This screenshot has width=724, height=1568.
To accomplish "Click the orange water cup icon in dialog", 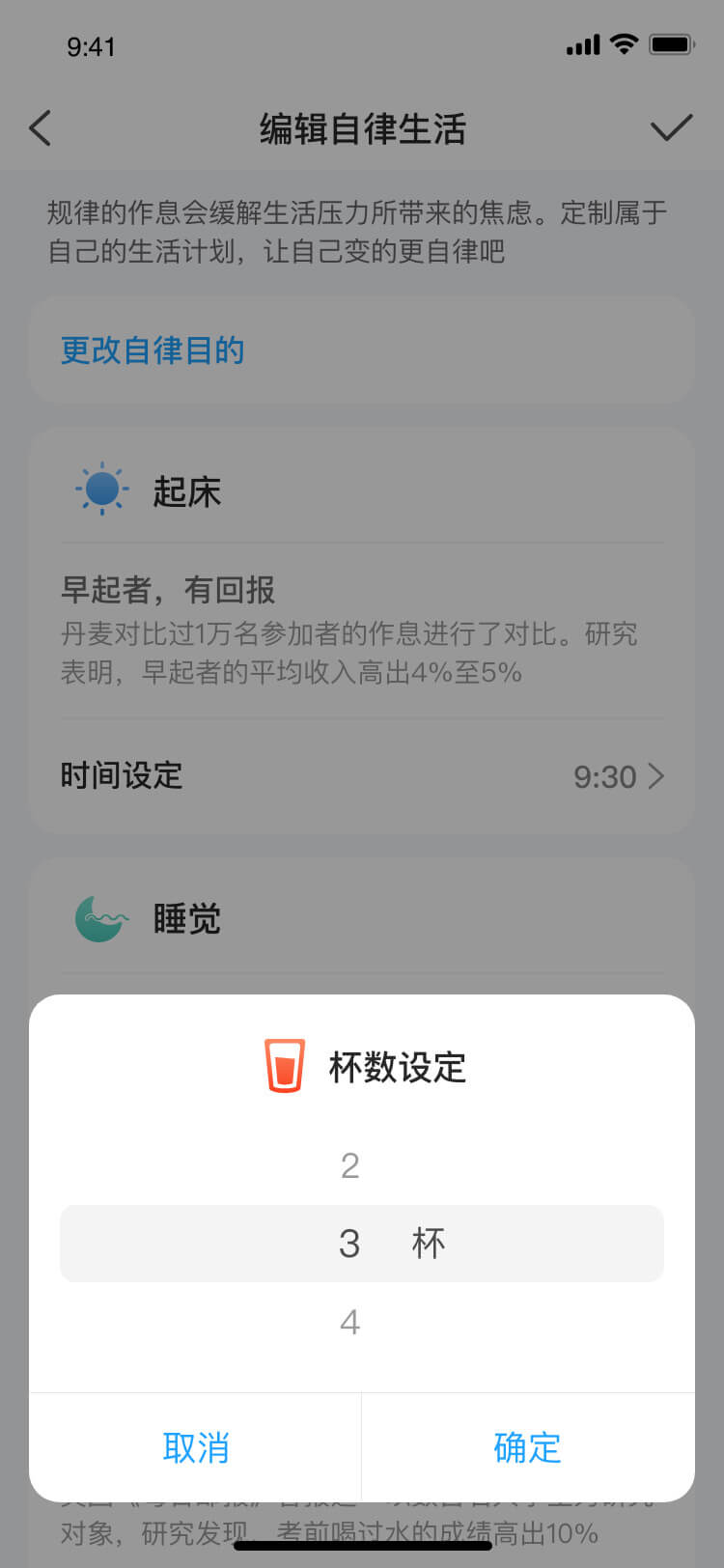I will (283, 1064).
